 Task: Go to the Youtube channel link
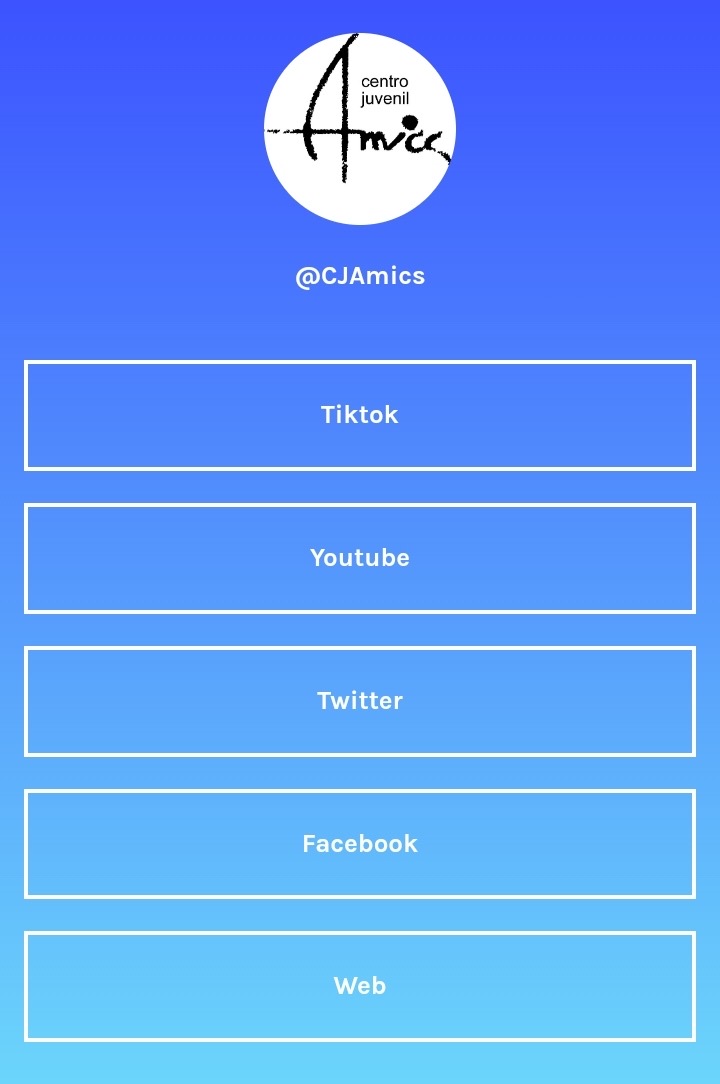point(360,558)
